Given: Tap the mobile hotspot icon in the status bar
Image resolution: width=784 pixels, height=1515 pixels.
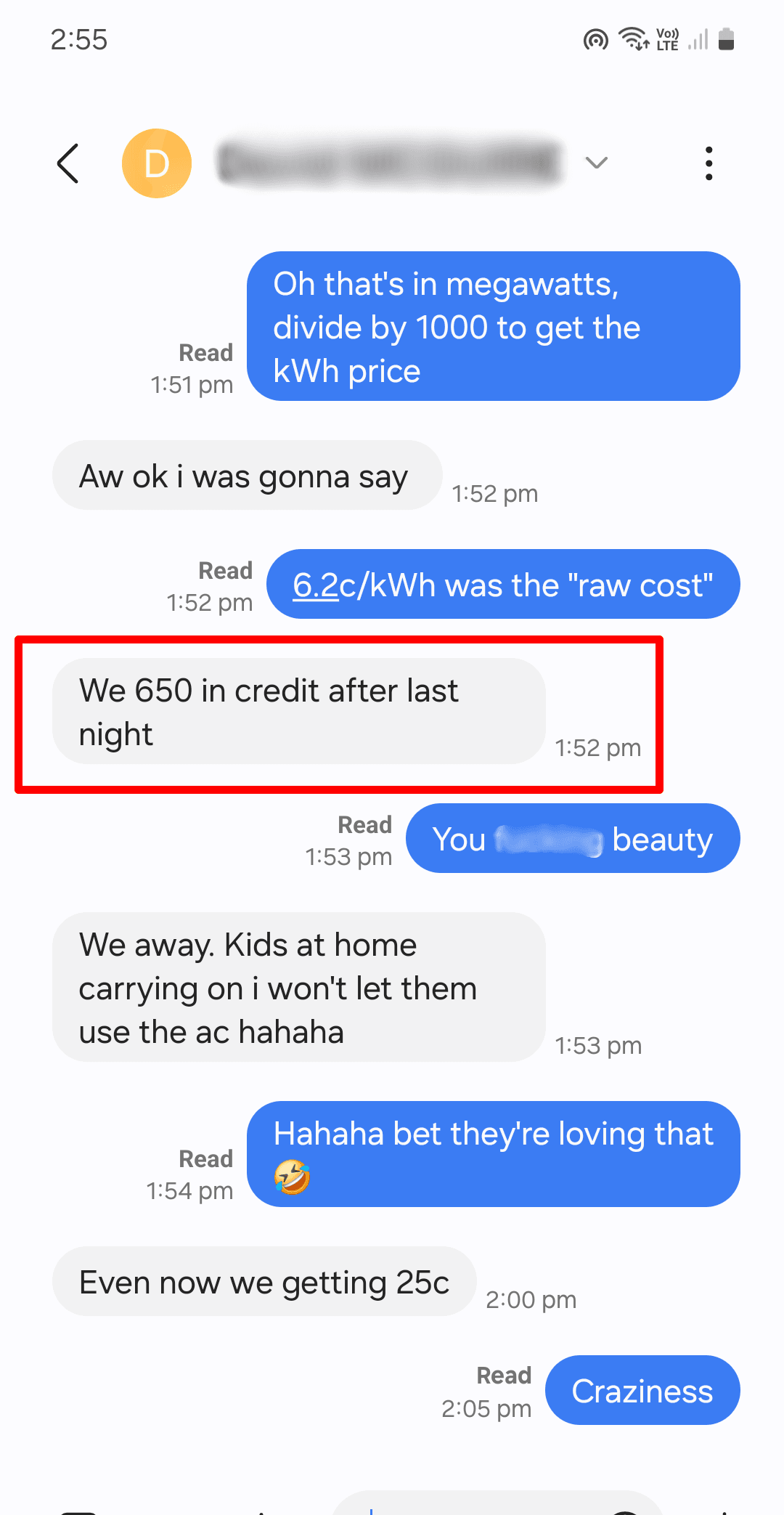Looking at the screenshot, I should [x=595, y=40].
